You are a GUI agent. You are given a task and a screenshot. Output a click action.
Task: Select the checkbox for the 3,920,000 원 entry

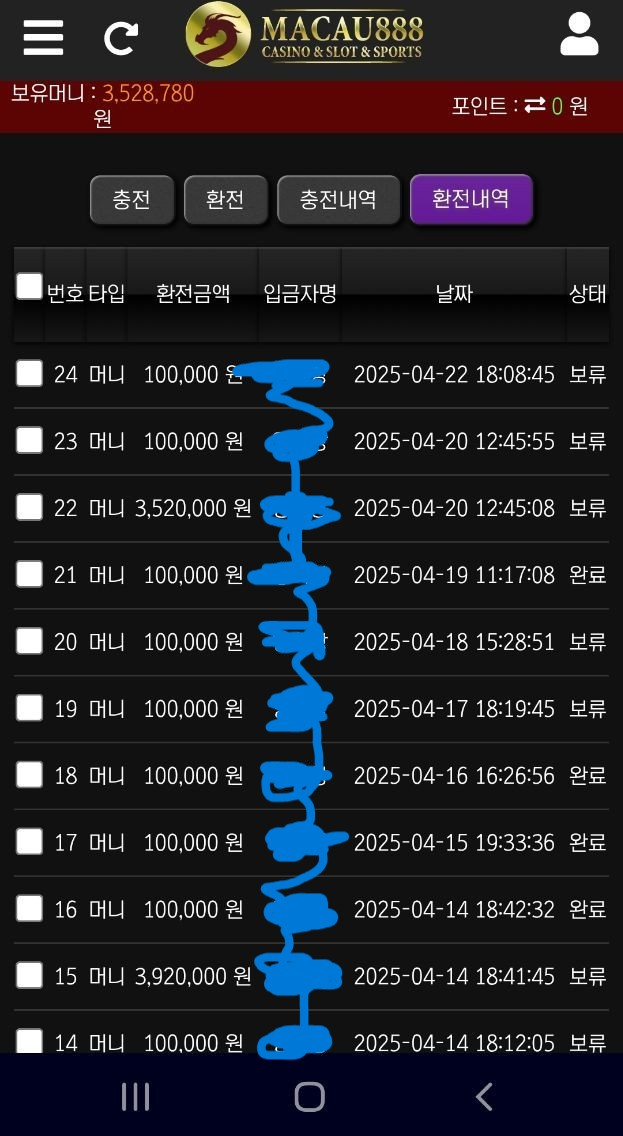click(x=29, y=975)
